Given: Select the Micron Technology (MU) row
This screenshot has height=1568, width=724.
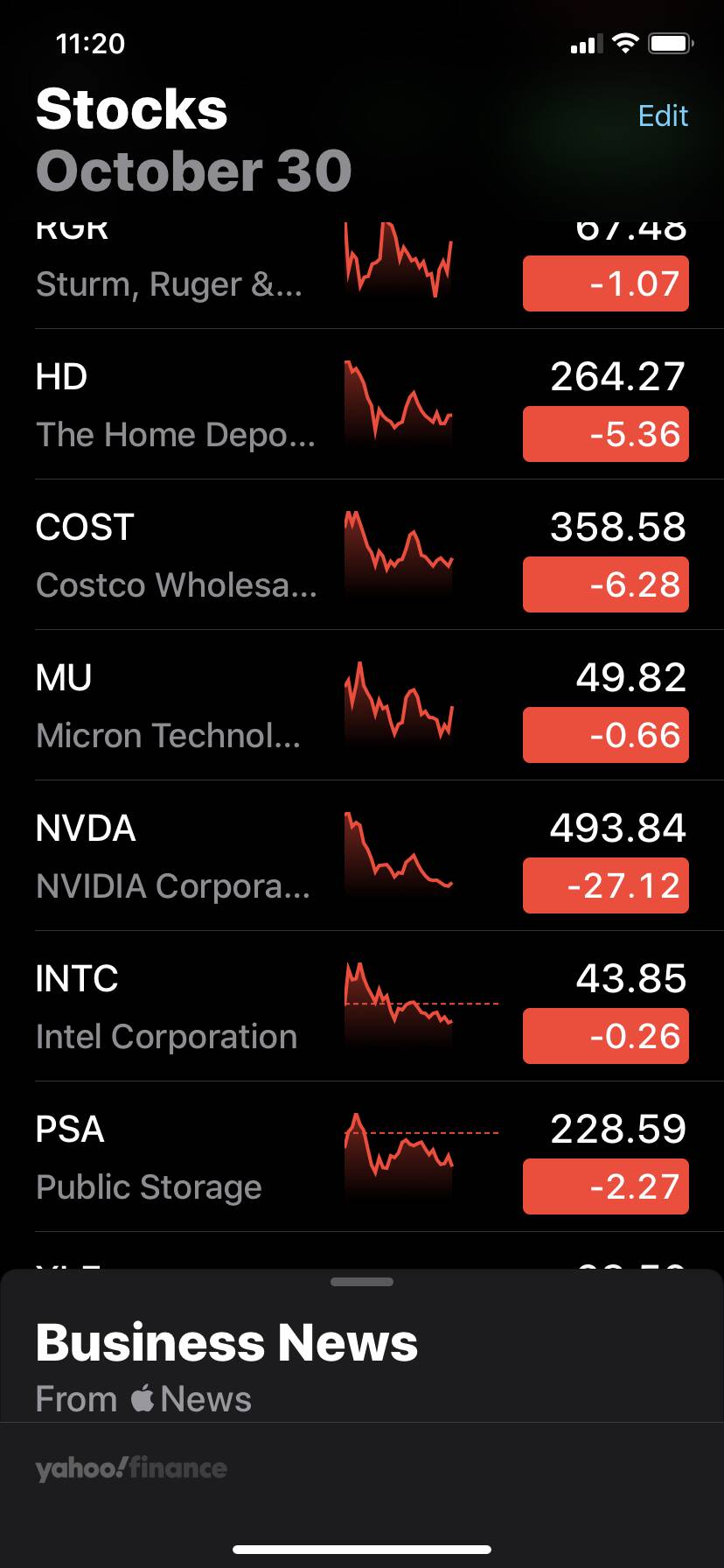Looking at the screenshot, I should [175, 705].
